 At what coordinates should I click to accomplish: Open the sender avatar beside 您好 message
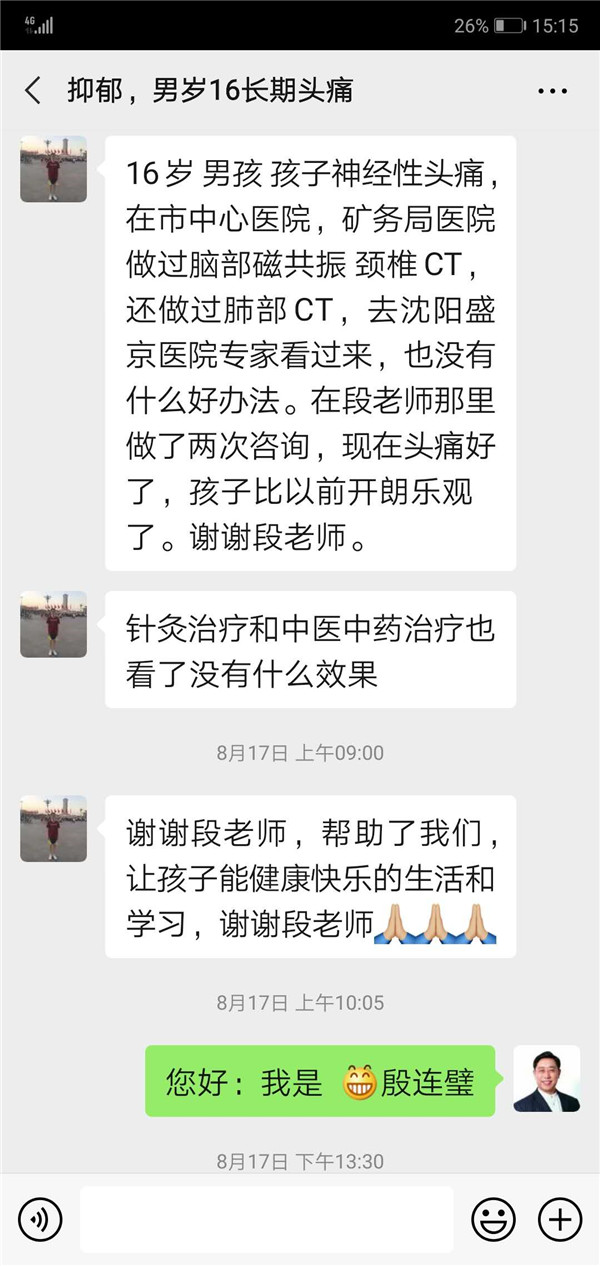coord(546,1079)
